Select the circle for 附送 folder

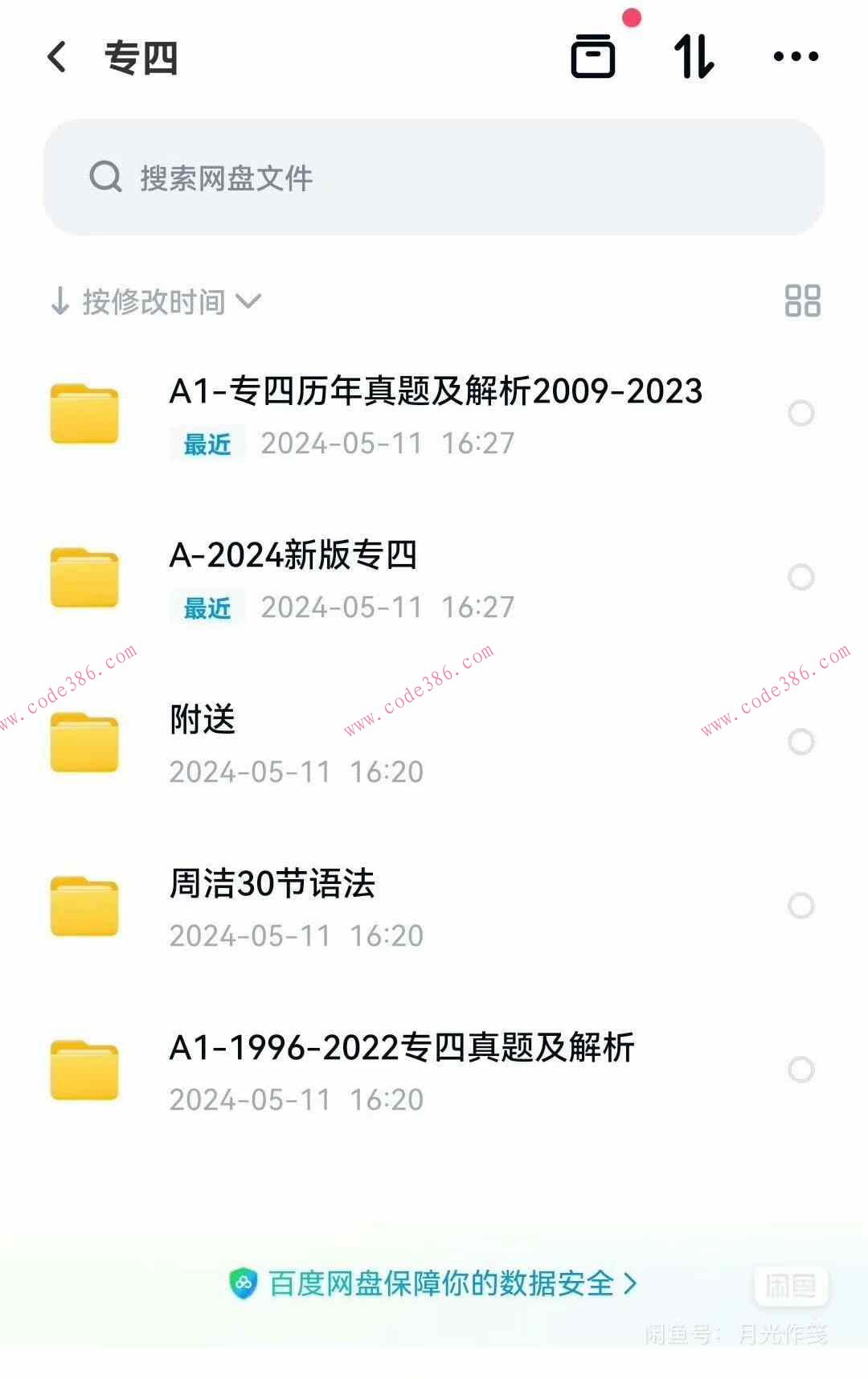click(x=801, y=741)
